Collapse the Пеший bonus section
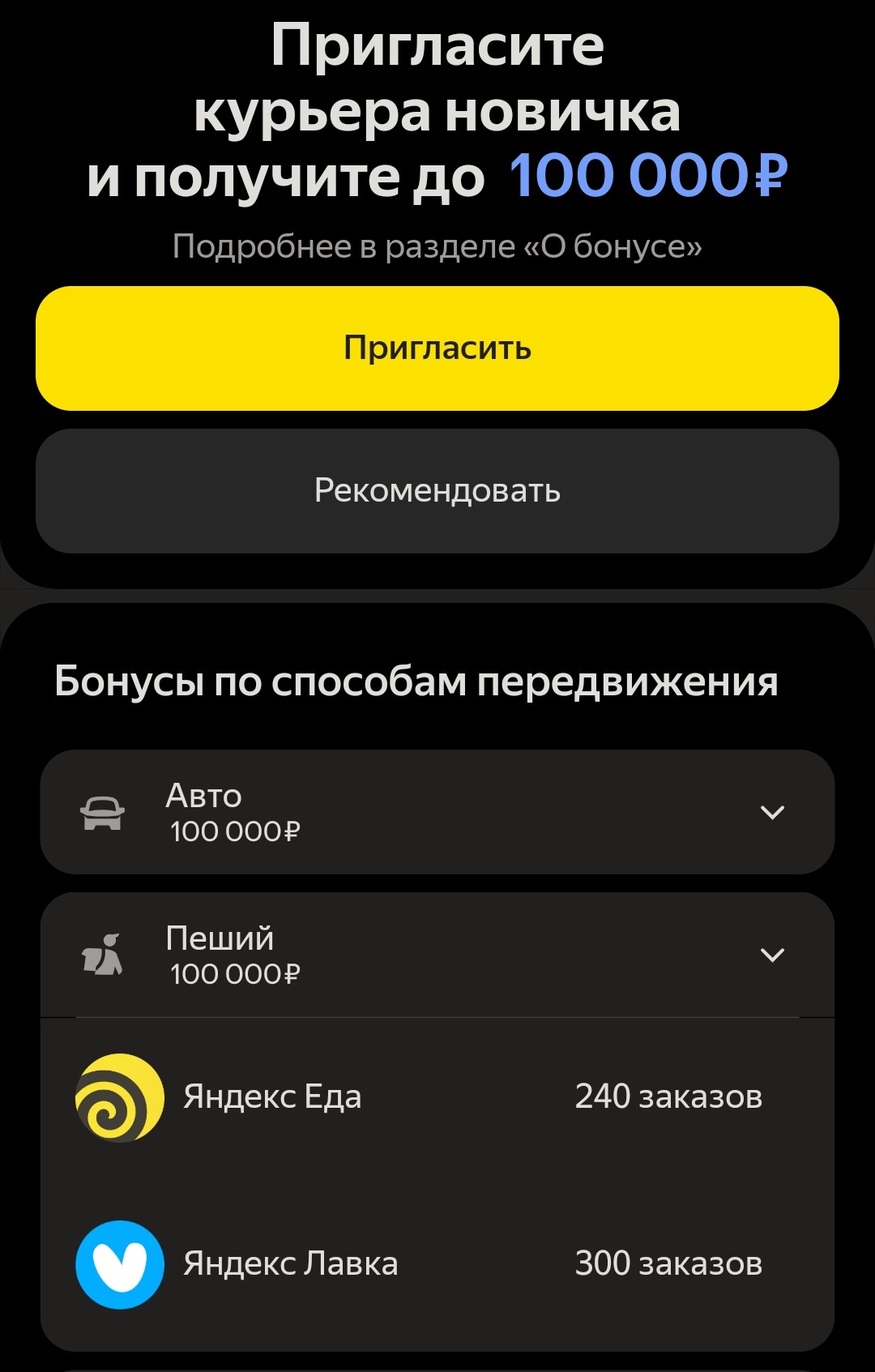The height and width of the screenshot is (1372, 875). pos(772,955)
